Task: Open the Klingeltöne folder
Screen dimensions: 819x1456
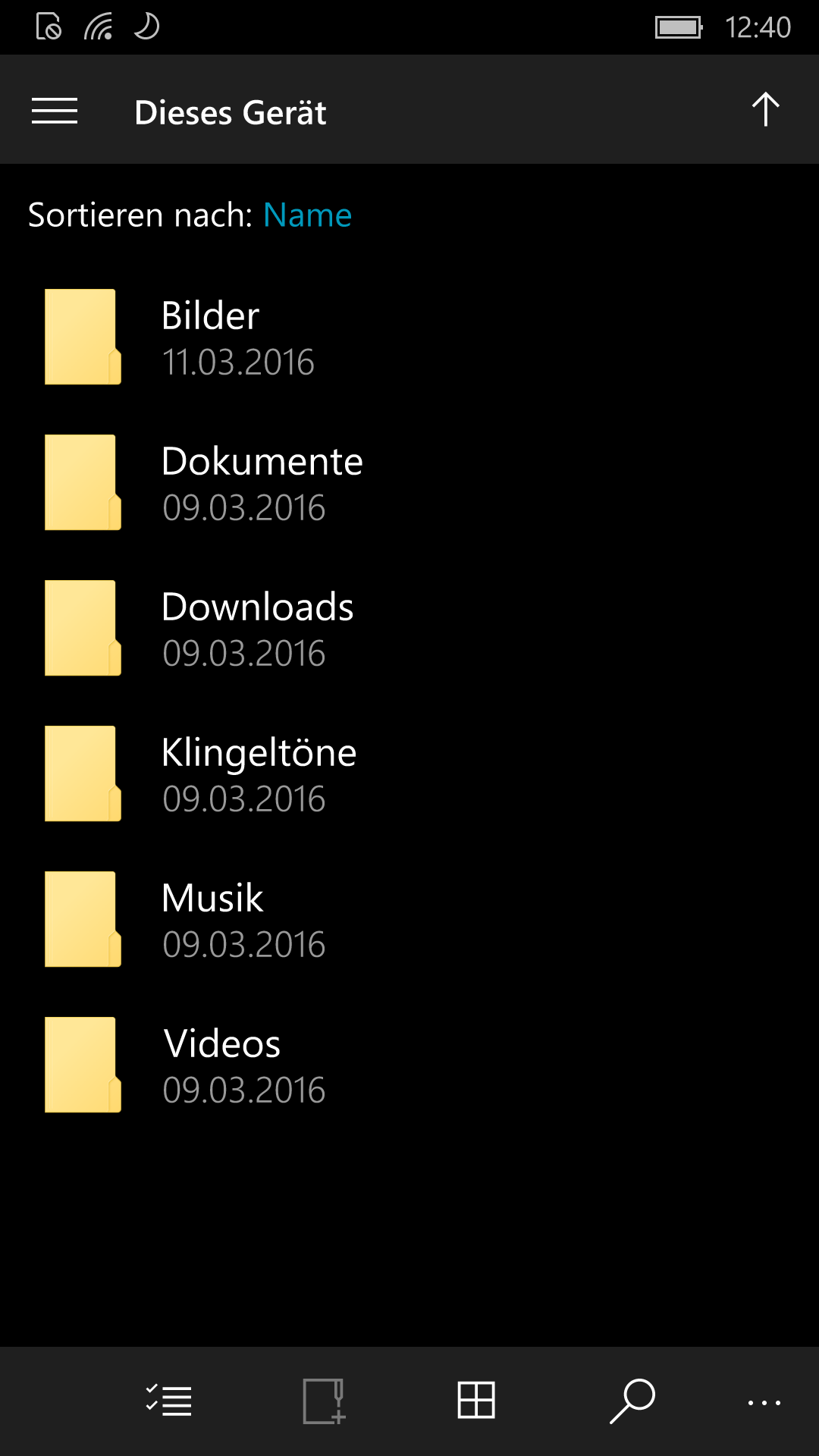Action: coord(409,773)
